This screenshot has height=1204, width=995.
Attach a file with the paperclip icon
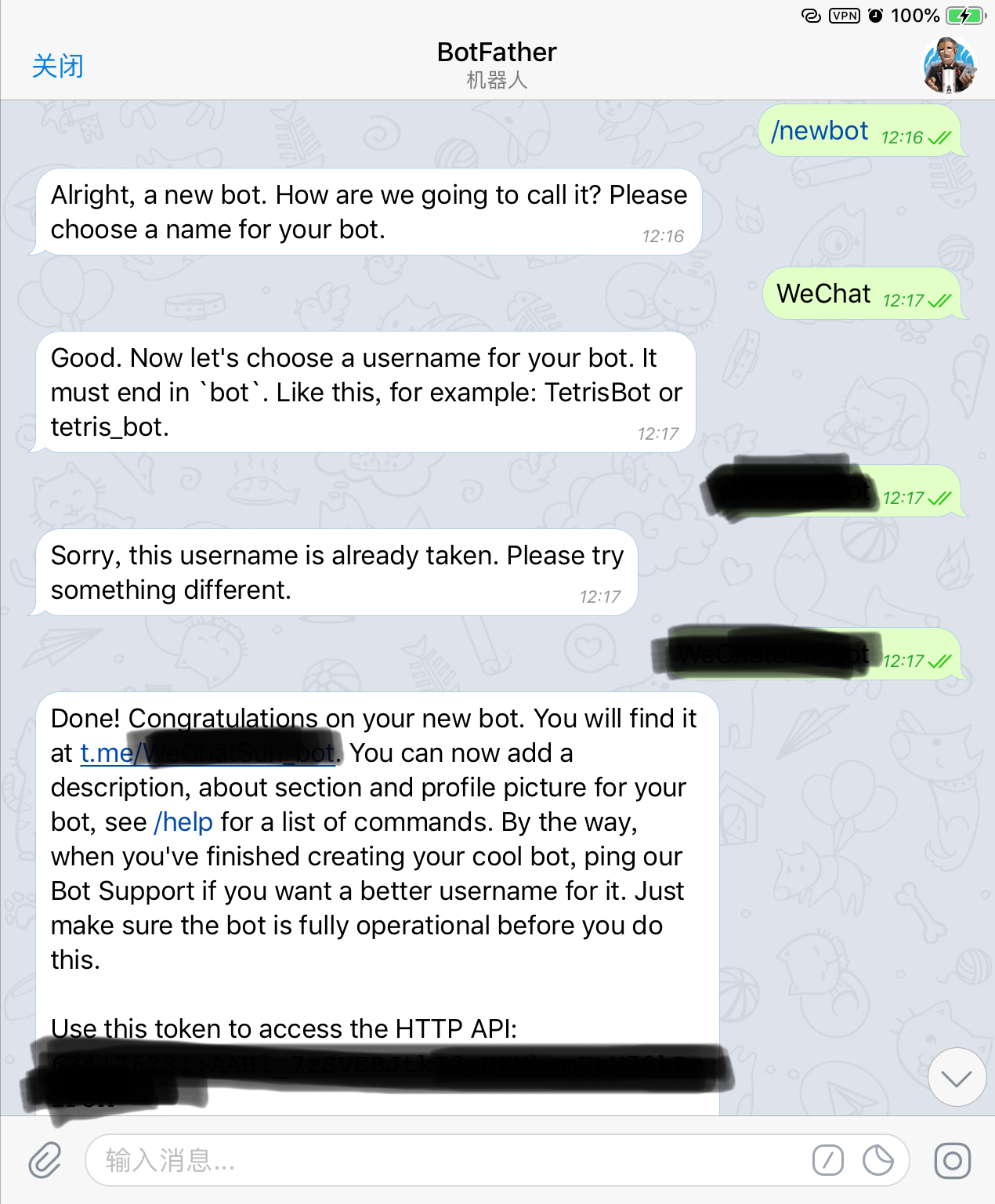click(x=45, y=1160)
